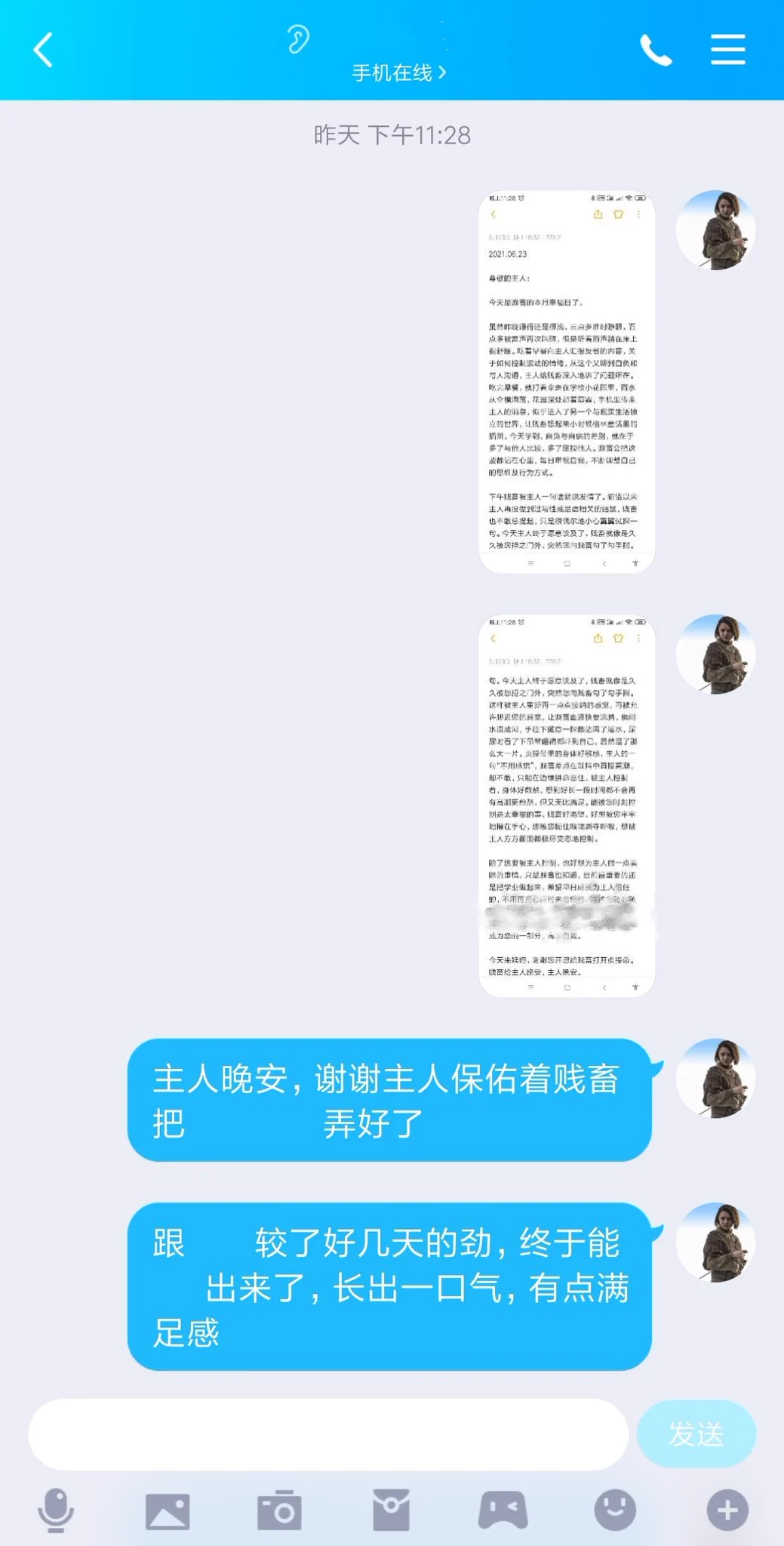Open the game controller panel
This screenshot has height=1546, width=784.
(503, 1510)
